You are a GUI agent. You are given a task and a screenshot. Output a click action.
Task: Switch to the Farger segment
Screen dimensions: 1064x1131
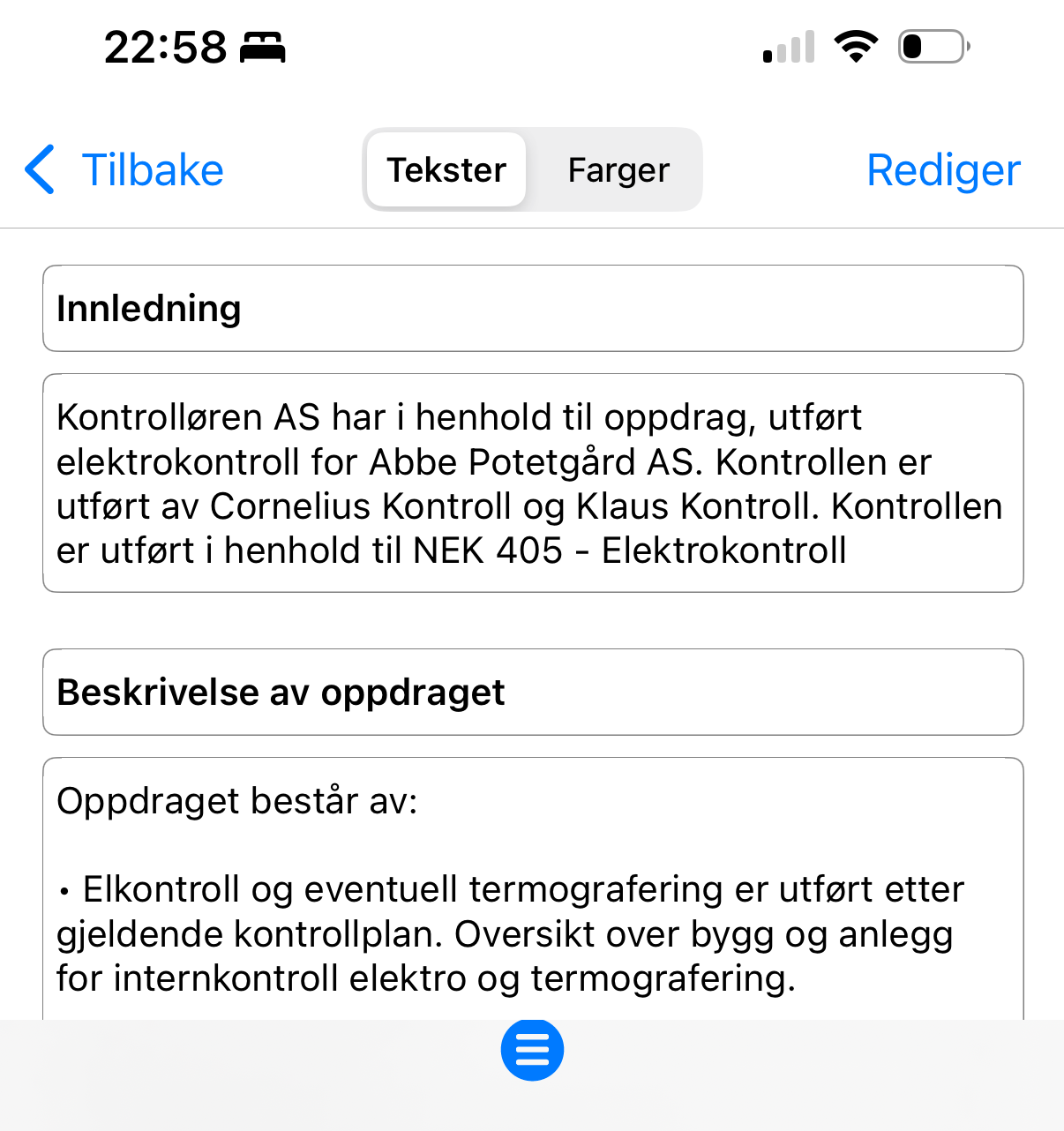click(618, 169)
